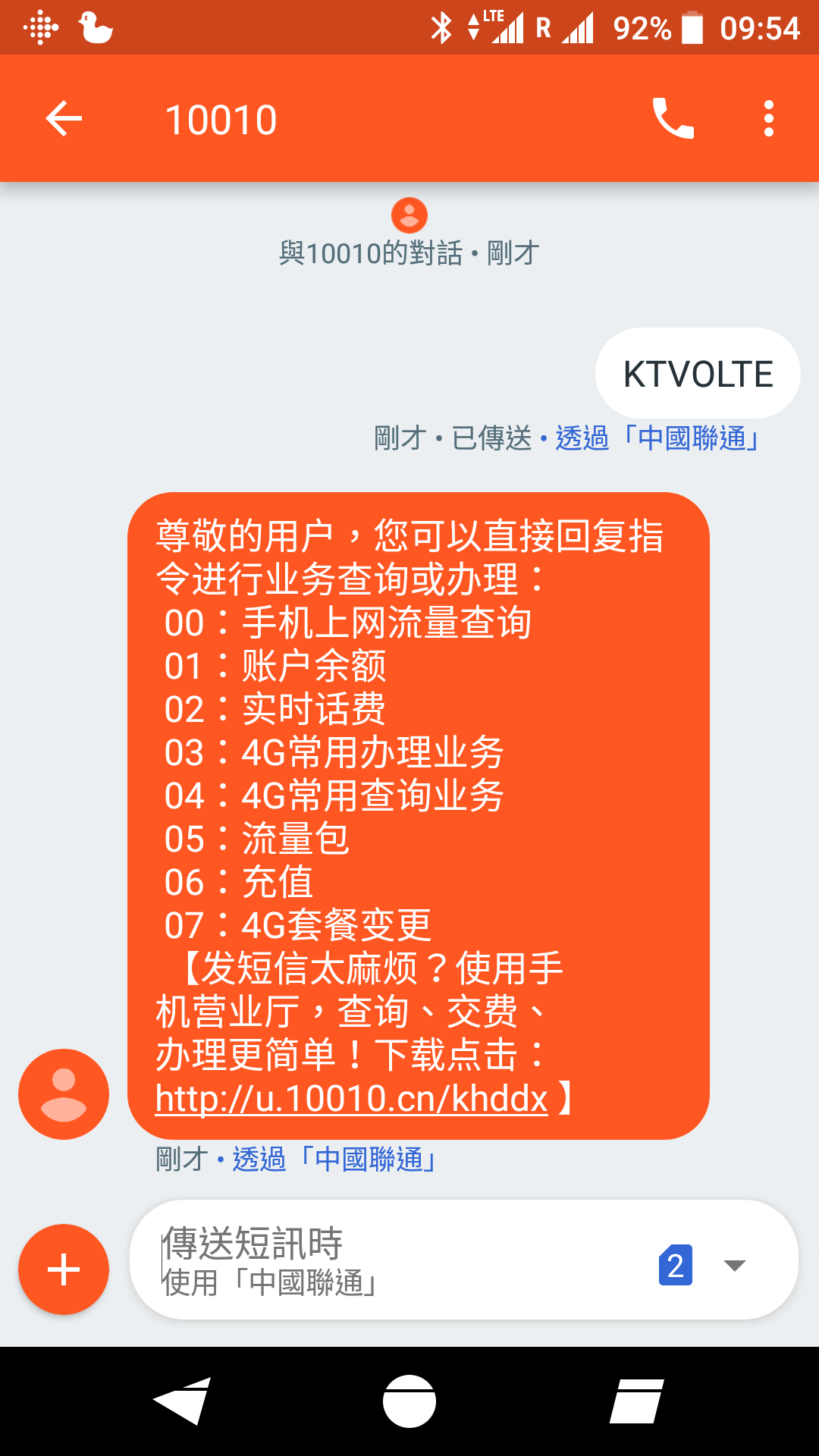Add an attachment with the plus button
The height and width of the screenshot is (1456, 819).
coord(64,1269)
